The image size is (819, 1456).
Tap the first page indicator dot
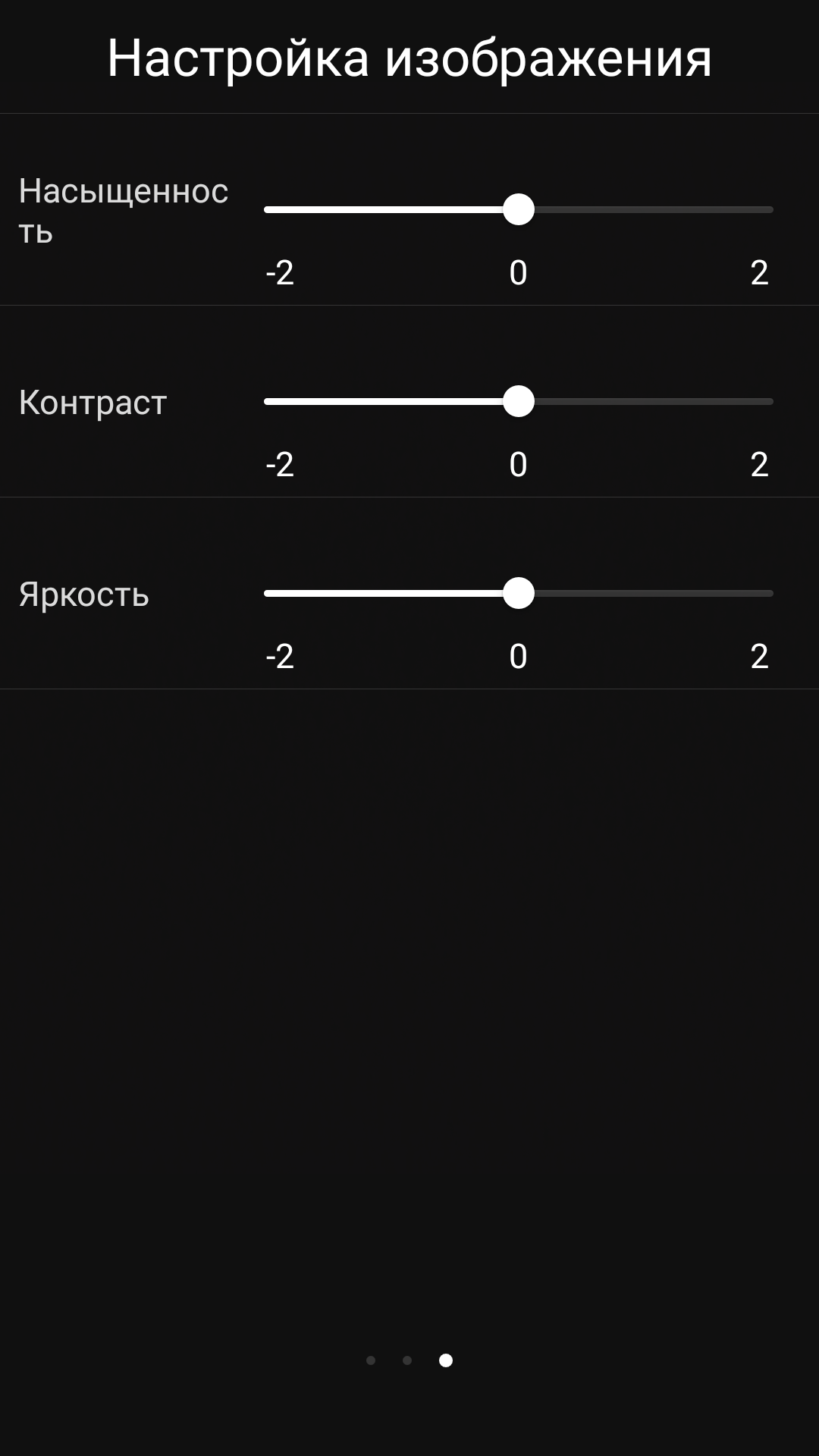pyautogui.click(x=371, y=1360)
